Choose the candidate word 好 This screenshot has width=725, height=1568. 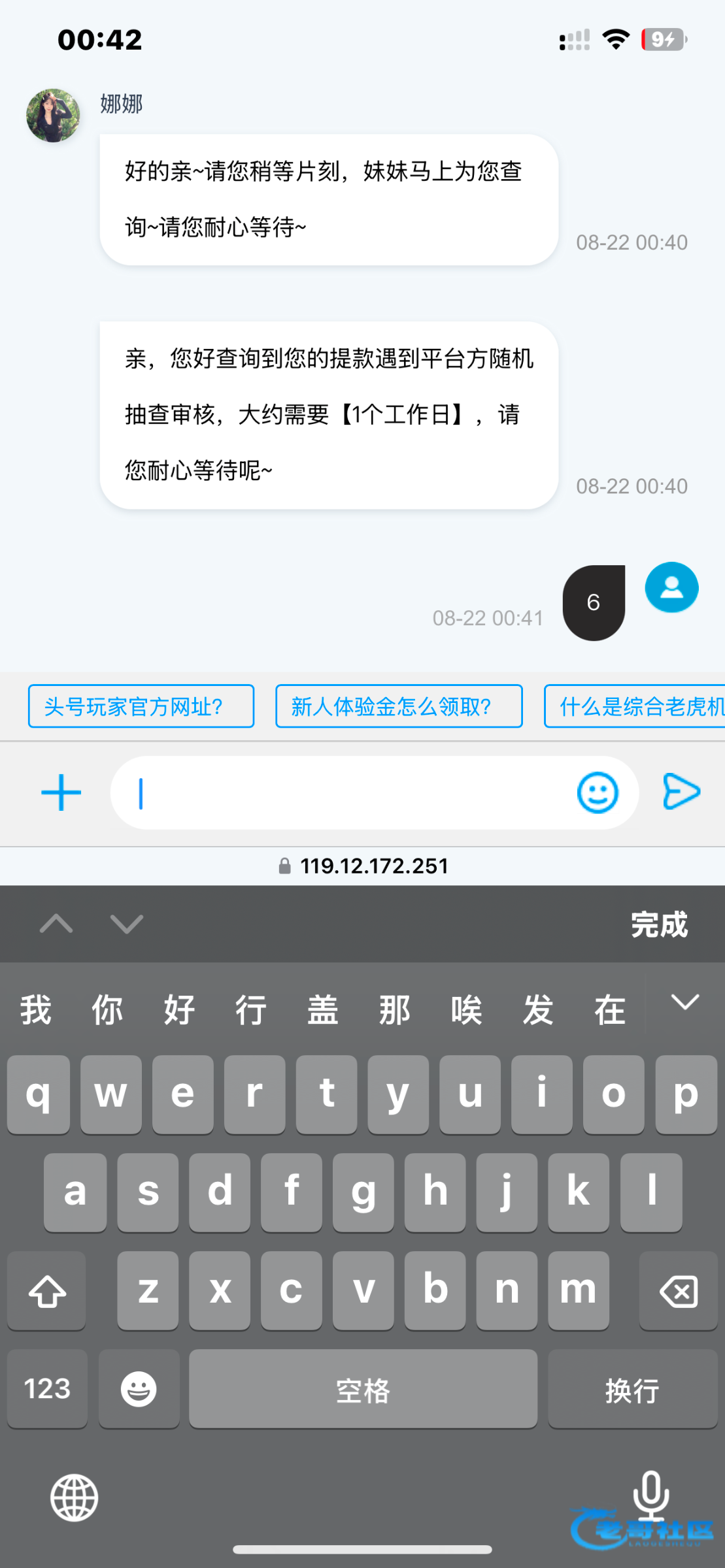click(179, 1010)
